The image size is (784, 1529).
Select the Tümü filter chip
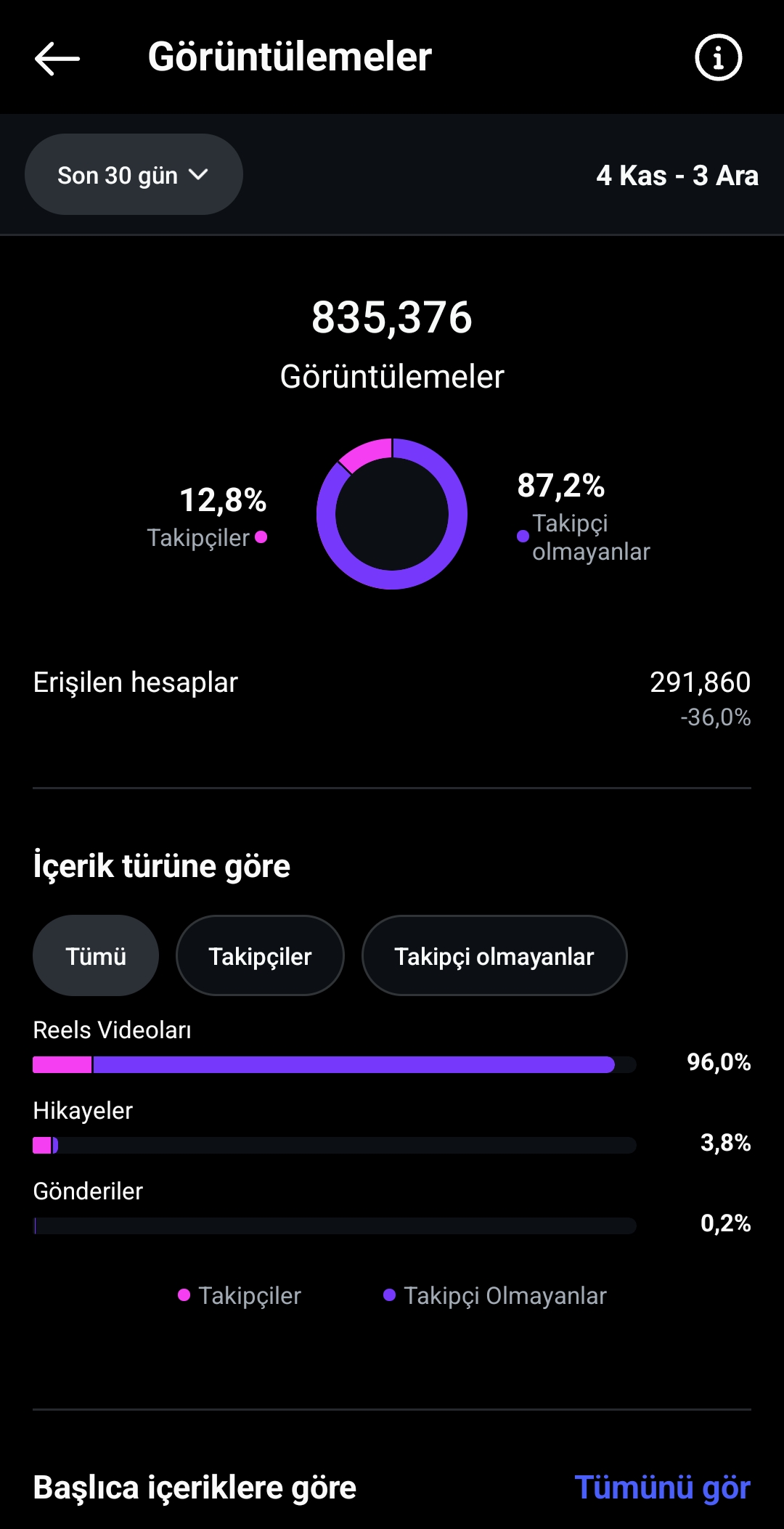(96, 955)
